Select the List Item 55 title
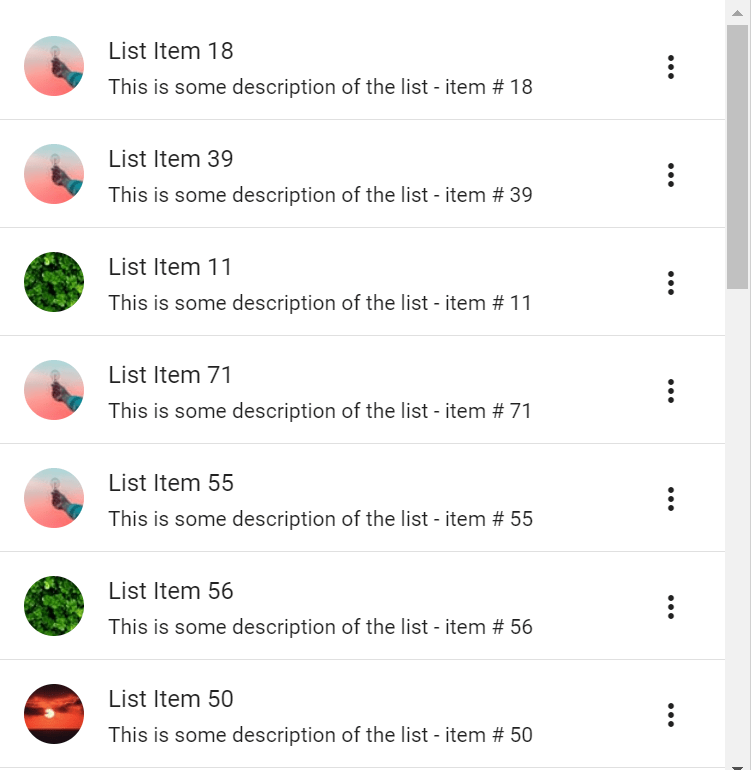751x770 pixels. 170,482
